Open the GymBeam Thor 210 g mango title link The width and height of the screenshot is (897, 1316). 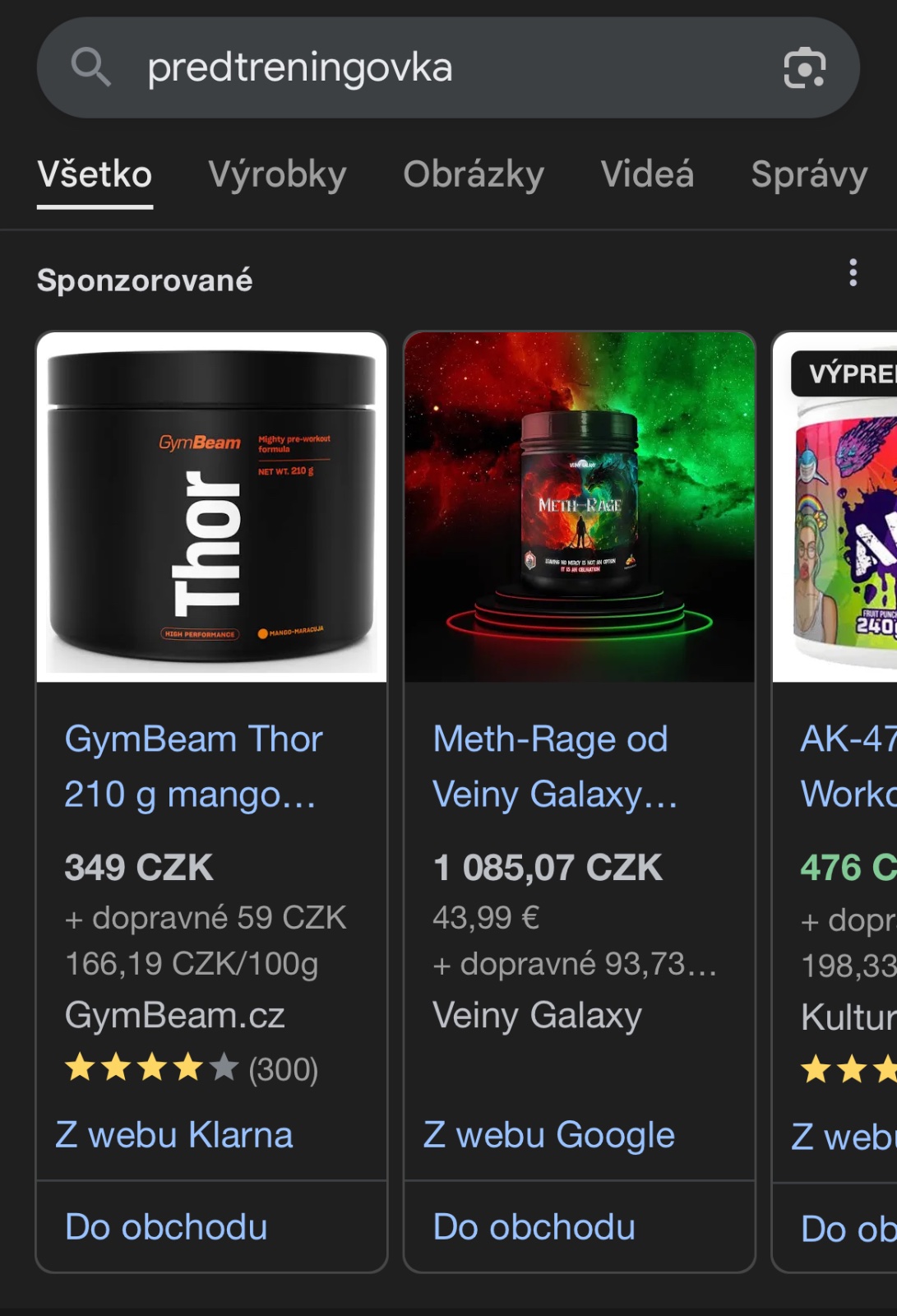(x=194, y=767)
